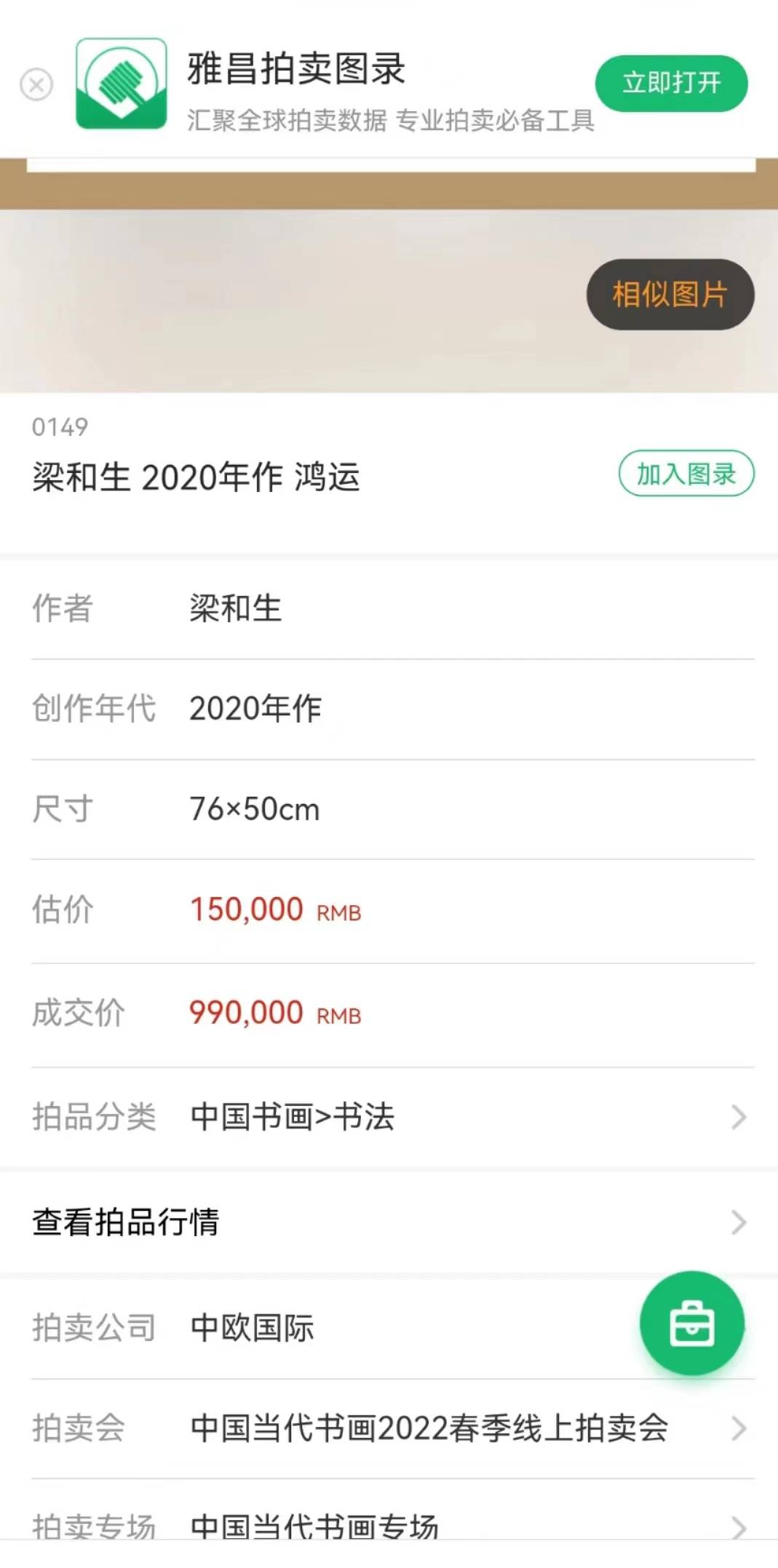The height and width of the screenshot is (1568, 778).
Task: Tap 加入图录 to add to catalog
Action: coord(686,474)
